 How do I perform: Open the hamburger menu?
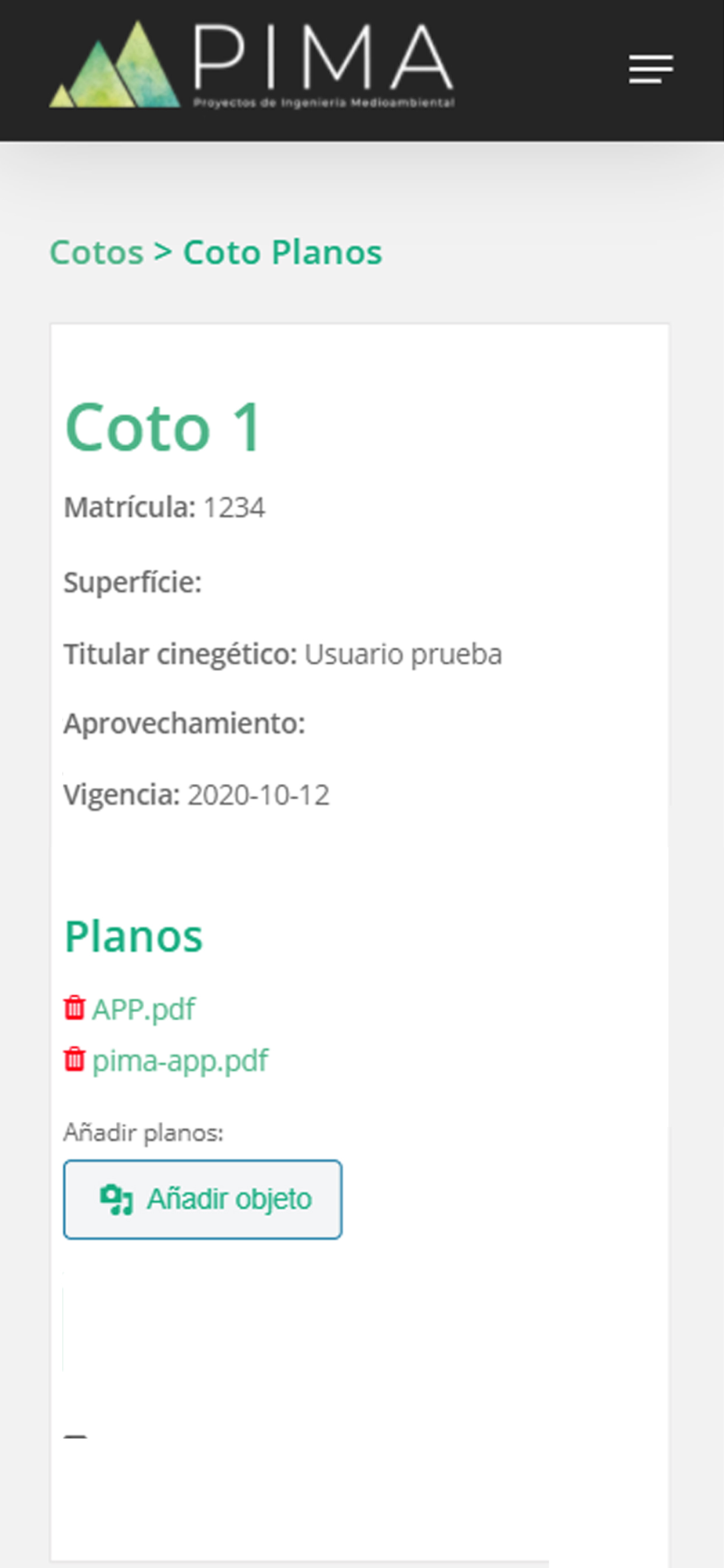[x=650, y=69]
